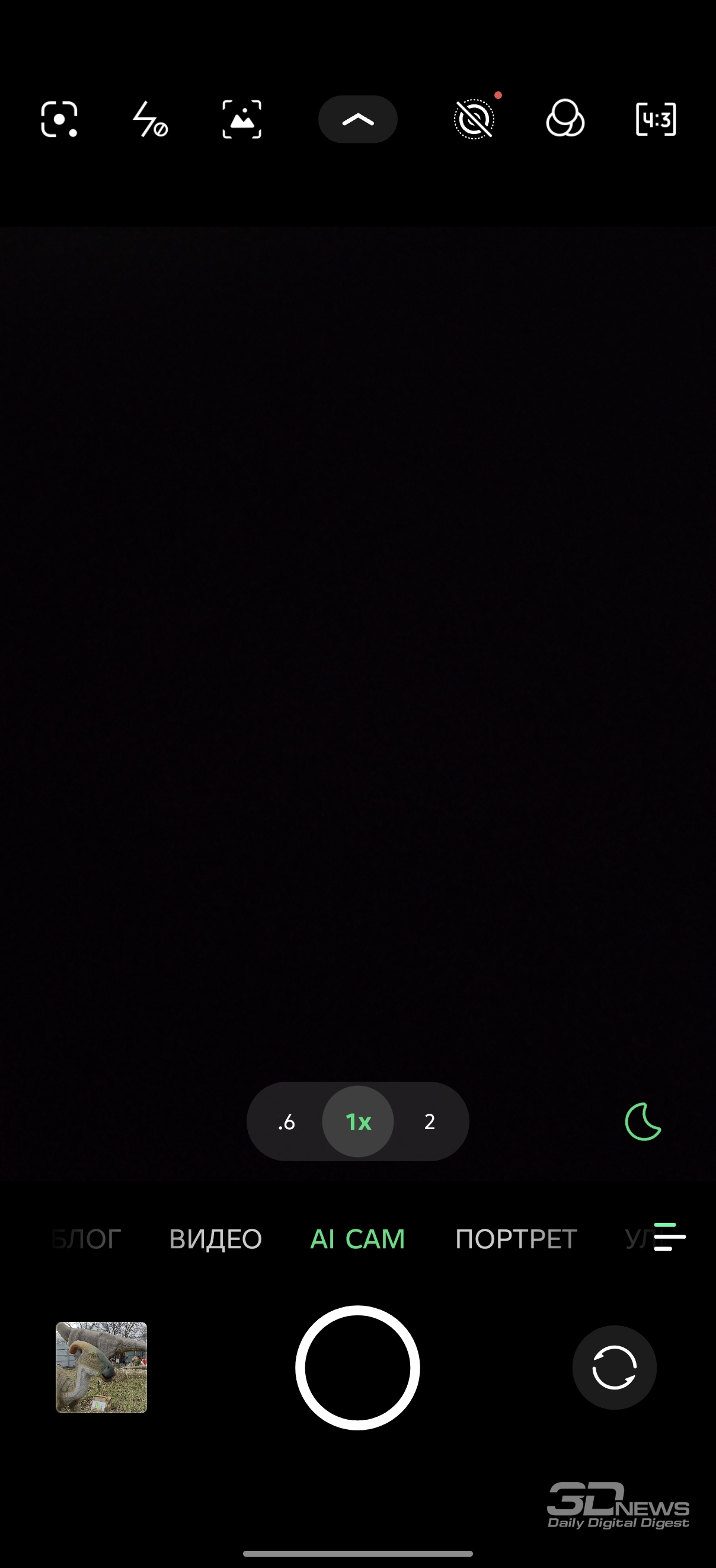Toggle the flash setting
This screenshot has height=1568, width=716.
(149, 119)
